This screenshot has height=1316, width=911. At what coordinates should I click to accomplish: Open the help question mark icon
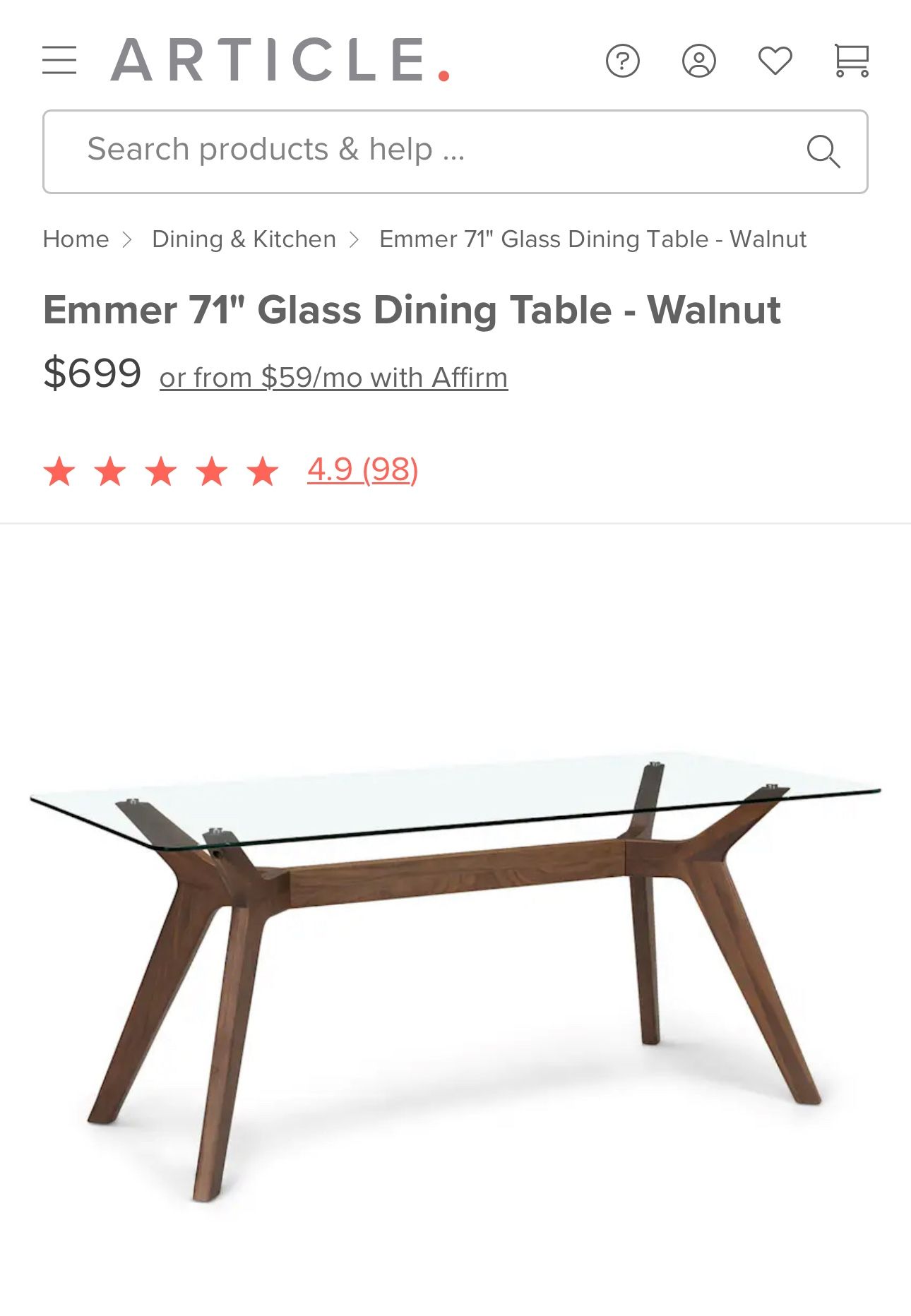[622, 61]
